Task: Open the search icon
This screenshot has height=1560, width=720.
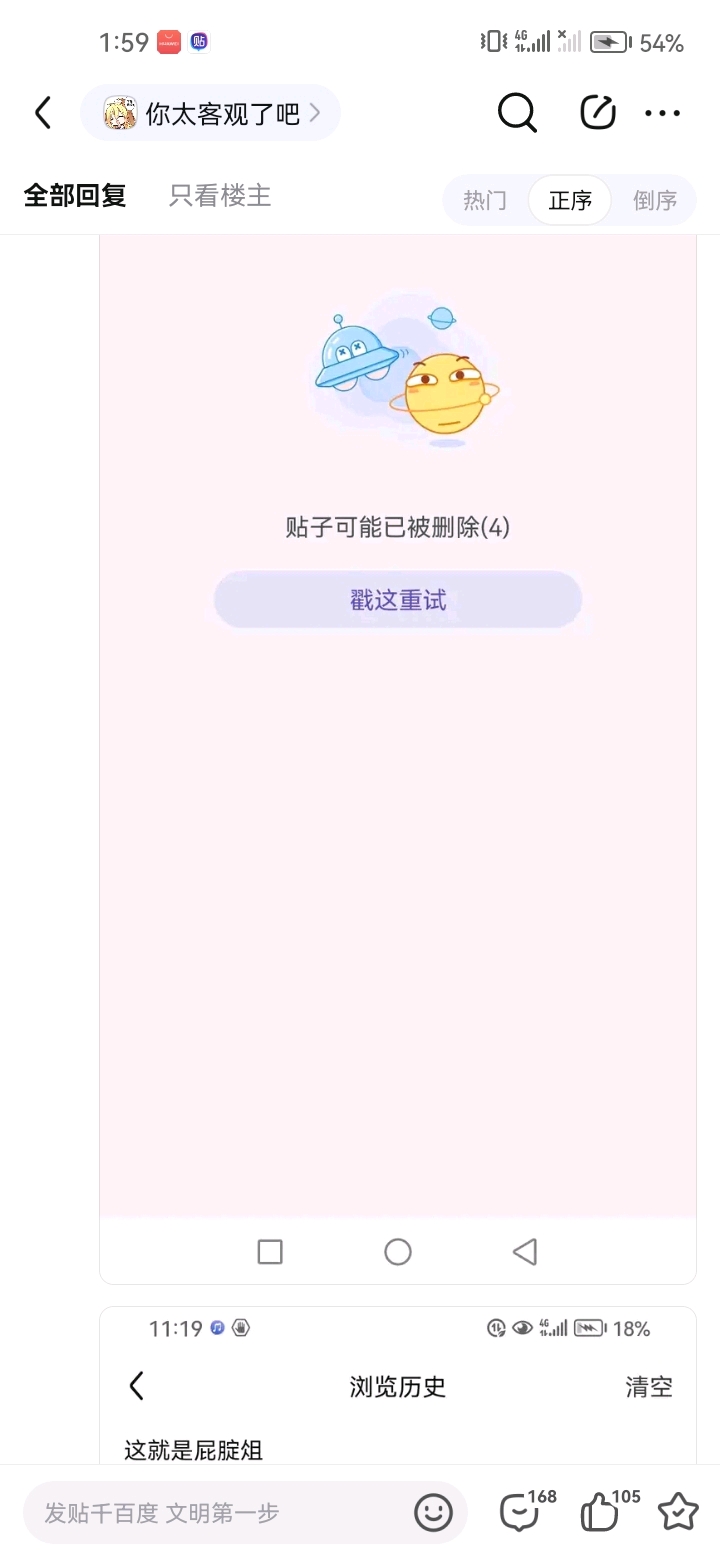Action: [x=517, y=113]
